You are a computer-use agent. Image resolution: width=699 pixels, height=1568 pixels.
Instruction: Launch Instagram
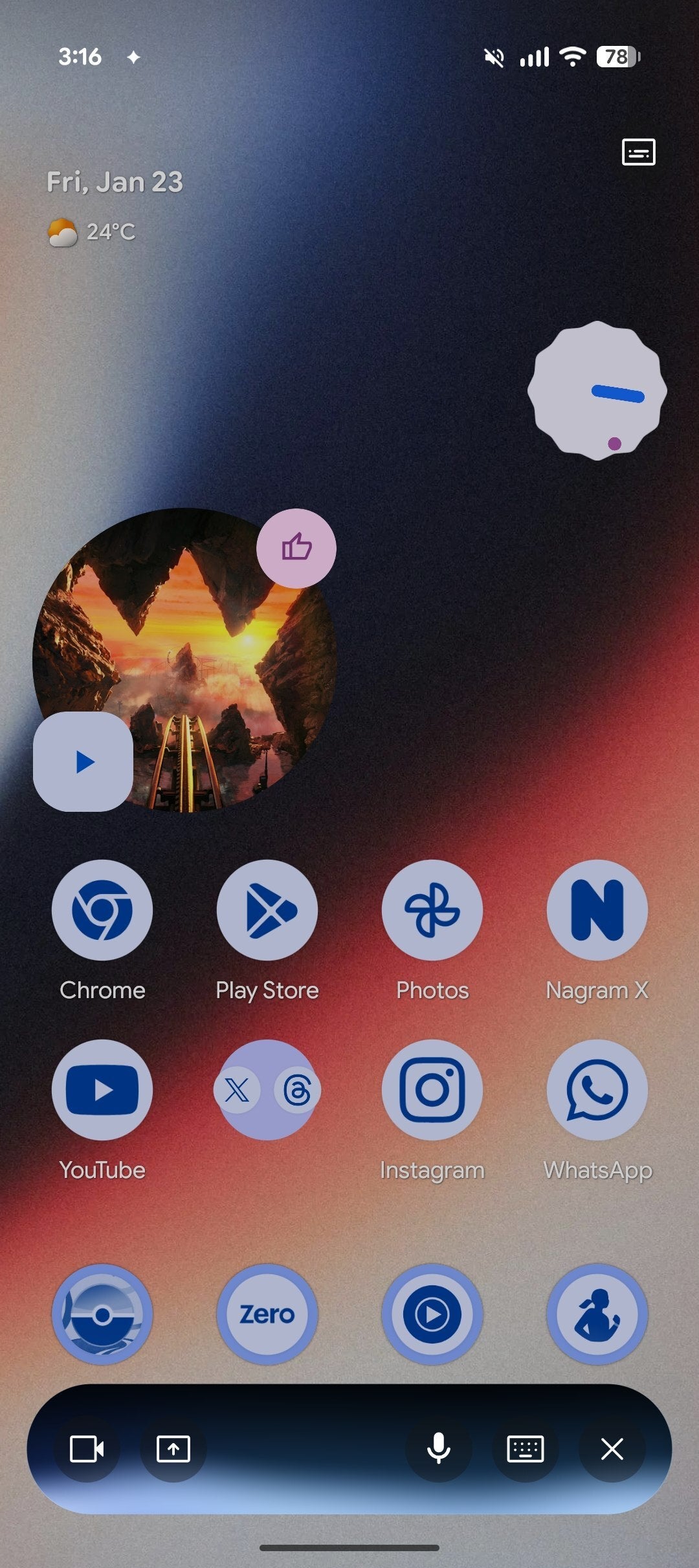point(432,1090)
